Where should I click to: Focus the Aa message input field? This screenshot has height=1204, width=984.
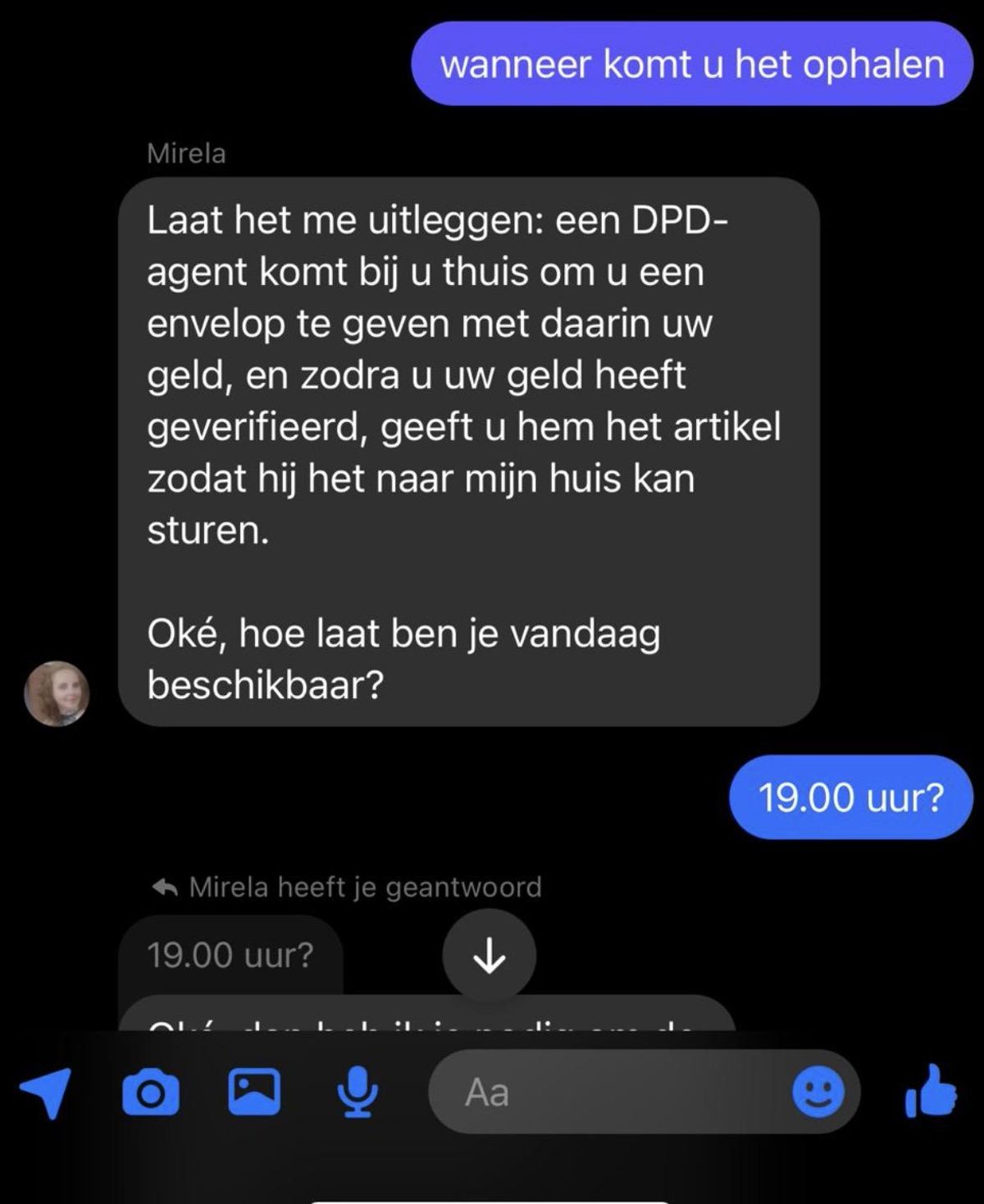pyautogui.click(x=607, y=1092)
